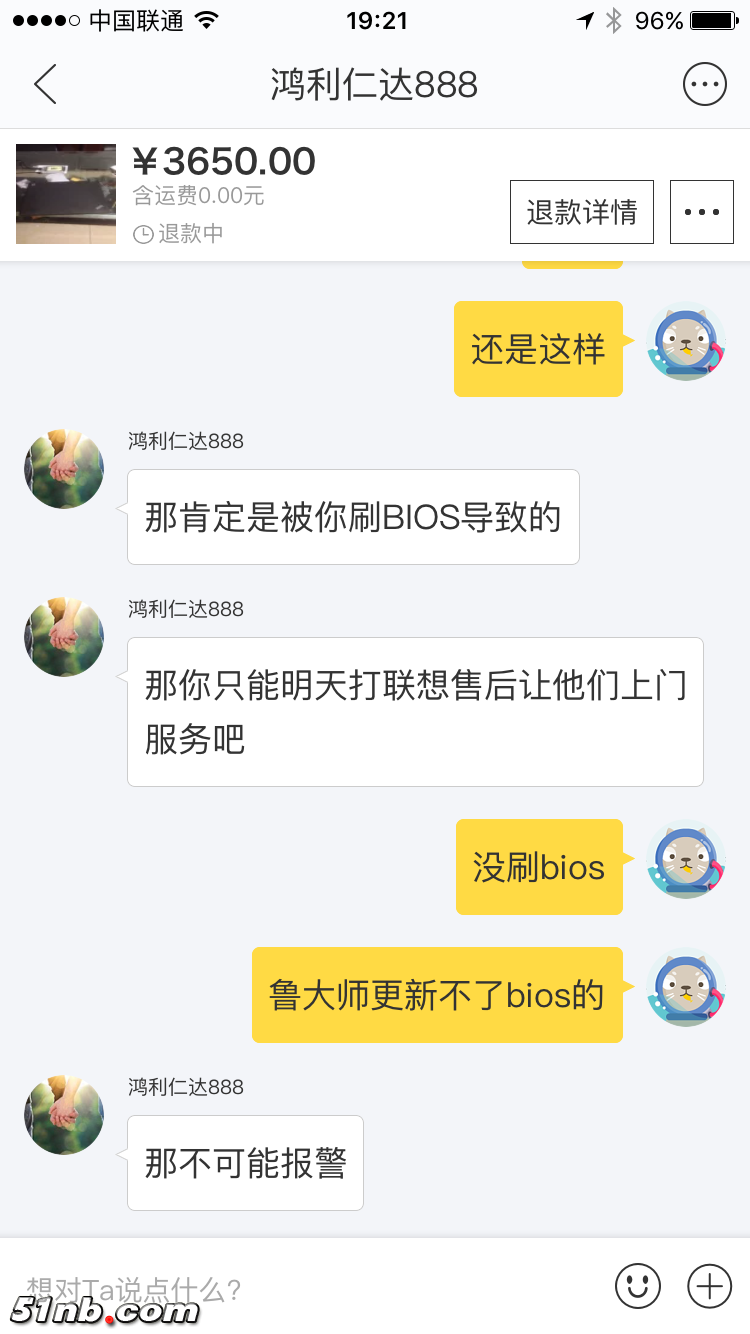Open the chat options menu at top right
Image resolution: width=750 pixels, height=1334 pixels.
(x=704, y=85)
